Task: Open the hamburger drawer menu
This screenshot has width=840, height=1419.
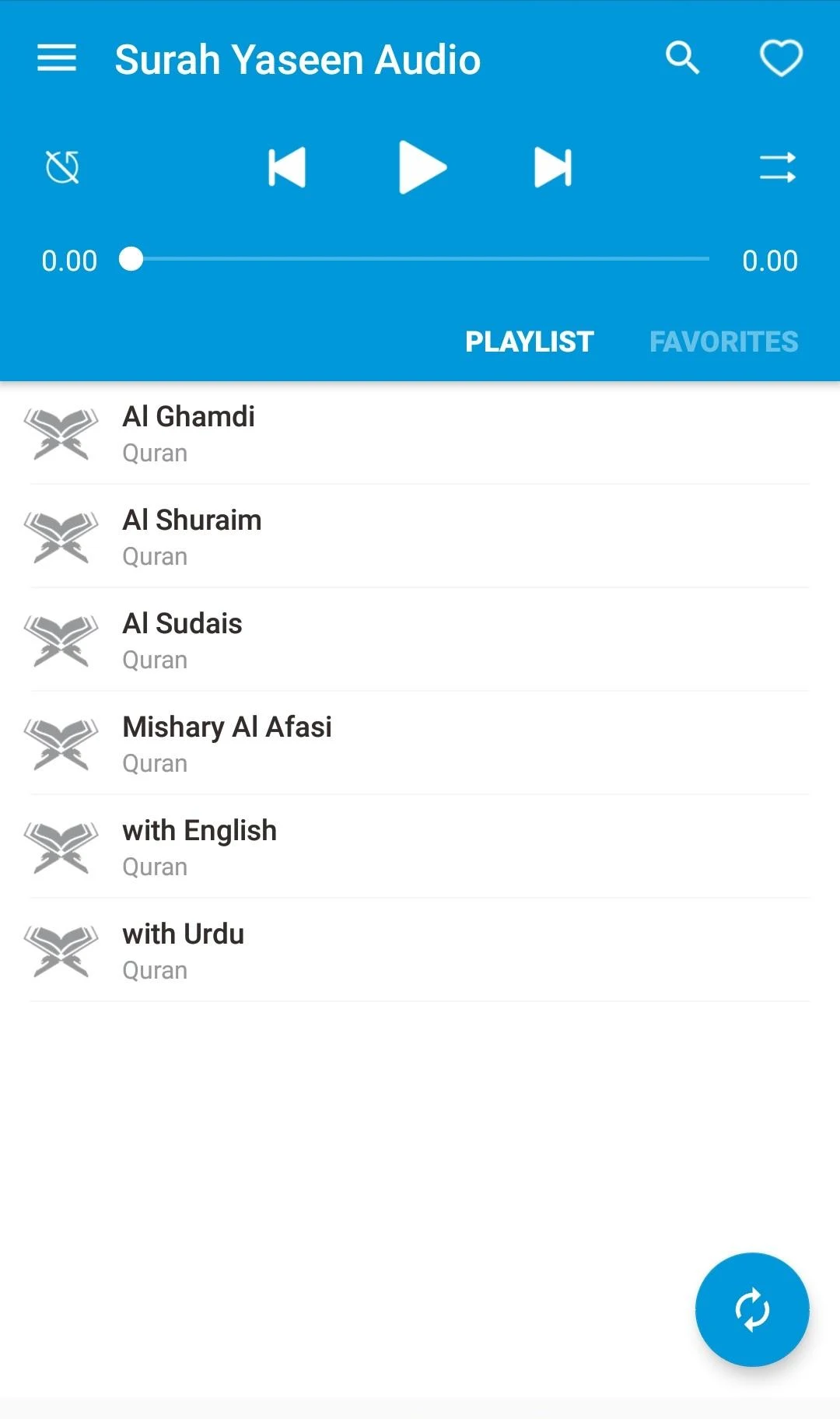Action: pos(57,58)
